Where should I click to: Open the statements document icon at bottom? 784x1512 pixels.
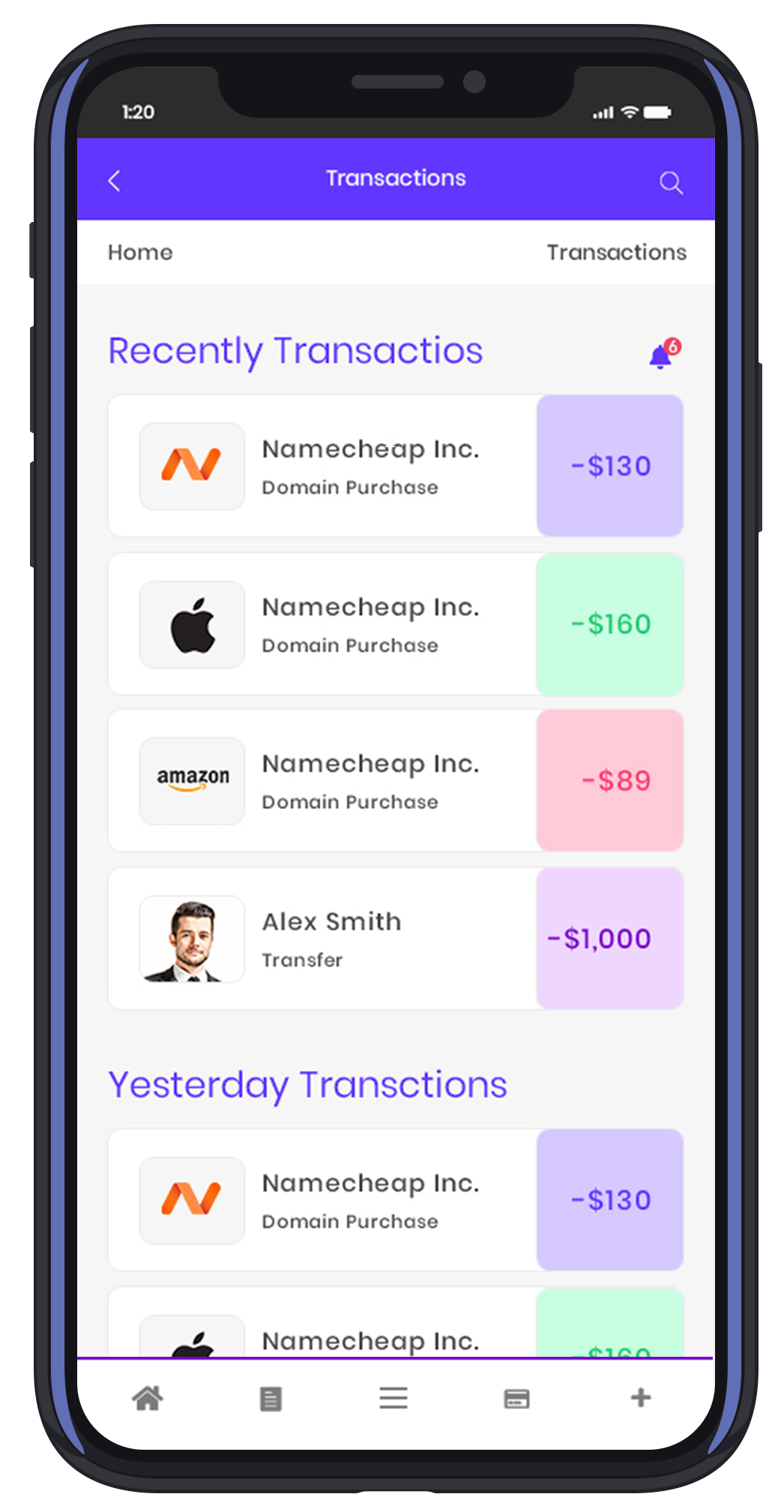coord(271,1398)
